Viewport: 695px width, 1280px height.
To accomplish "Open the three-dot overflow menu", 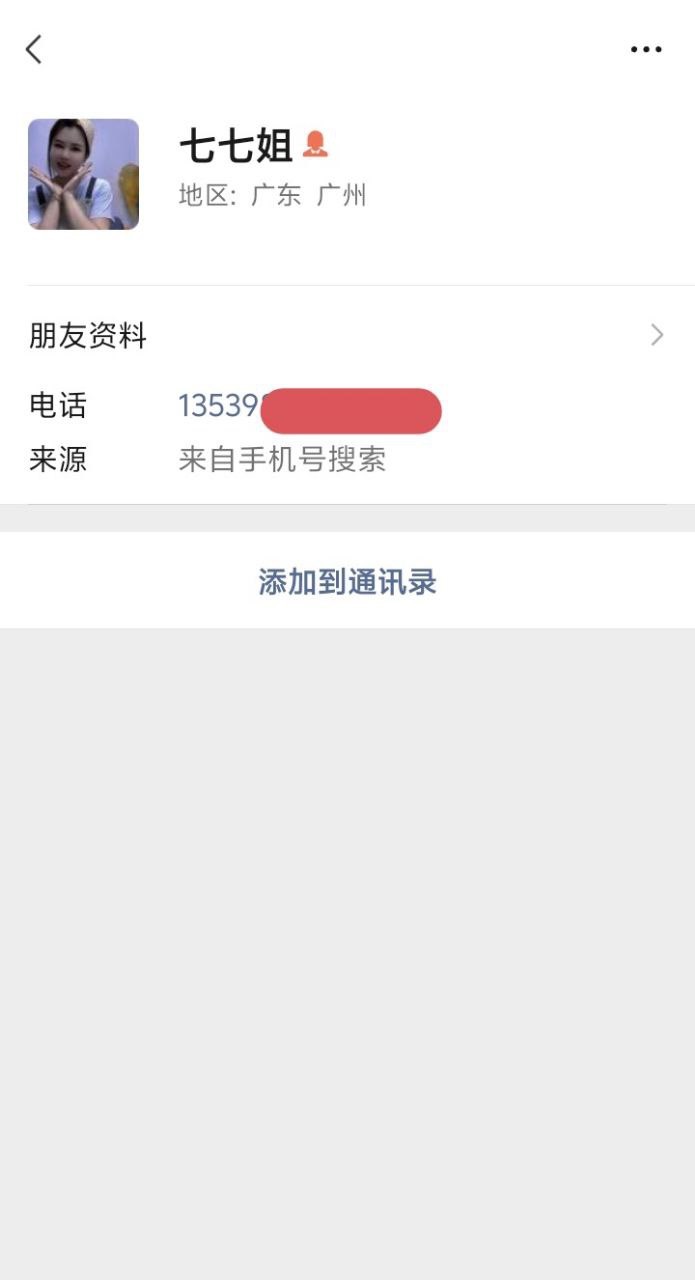I will pyautogui.click(x=646, y=49).
